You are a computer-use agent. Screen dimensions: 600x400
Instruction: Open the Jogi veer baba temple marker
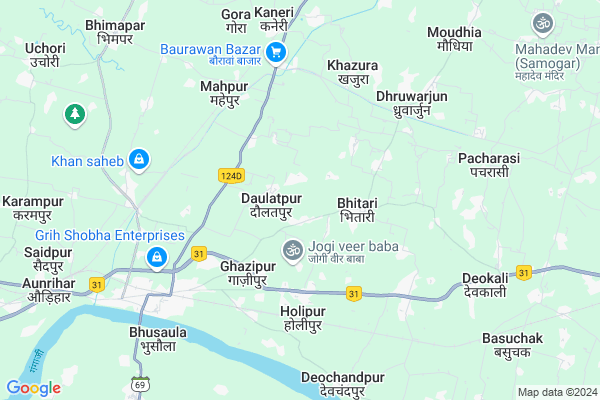click(293, 248)
